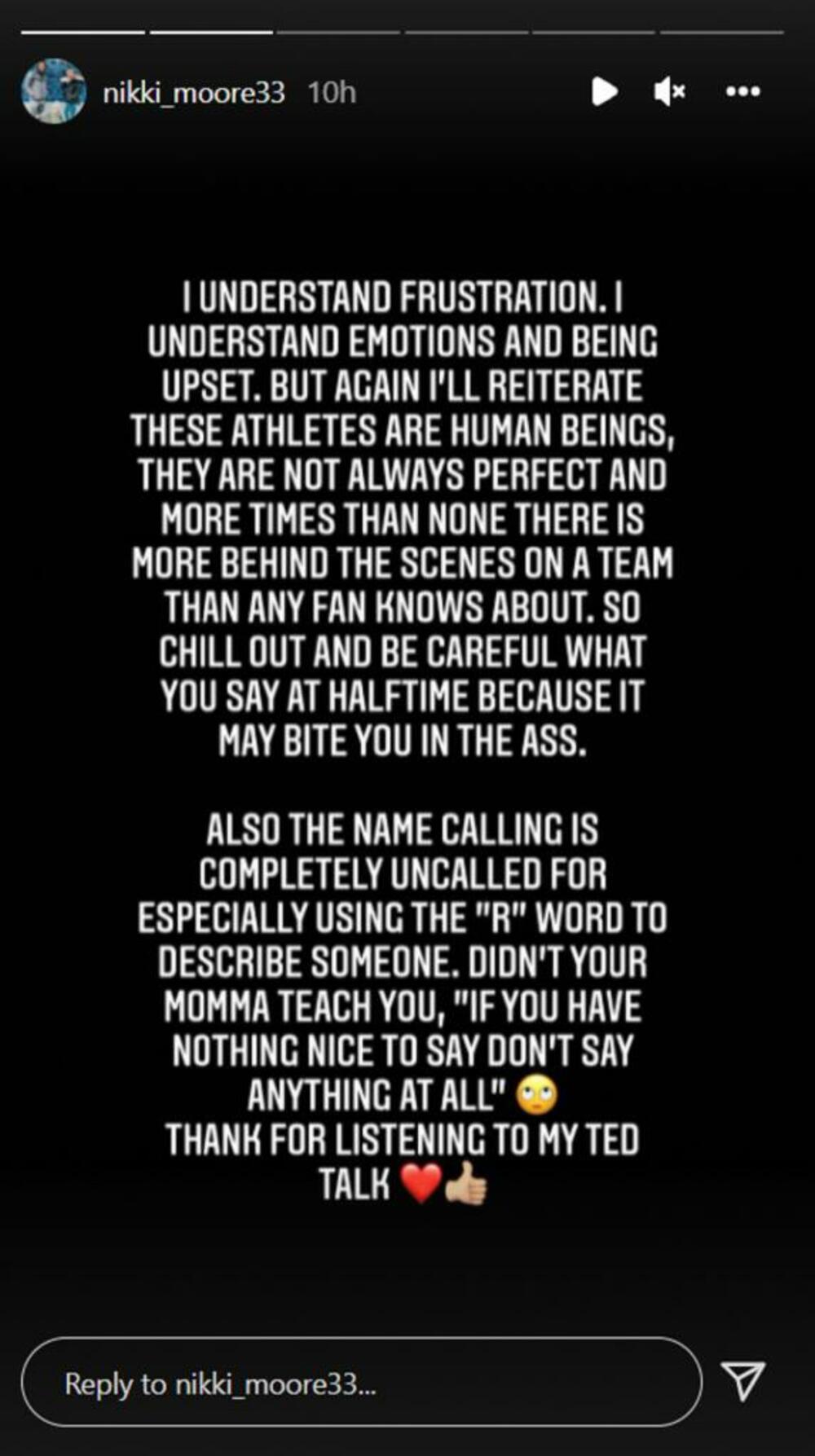Image resolution: width=815 pixels, height=1456 pixels.
Task: Type a reply to nikki_moore33
Action: (360, 1383)
